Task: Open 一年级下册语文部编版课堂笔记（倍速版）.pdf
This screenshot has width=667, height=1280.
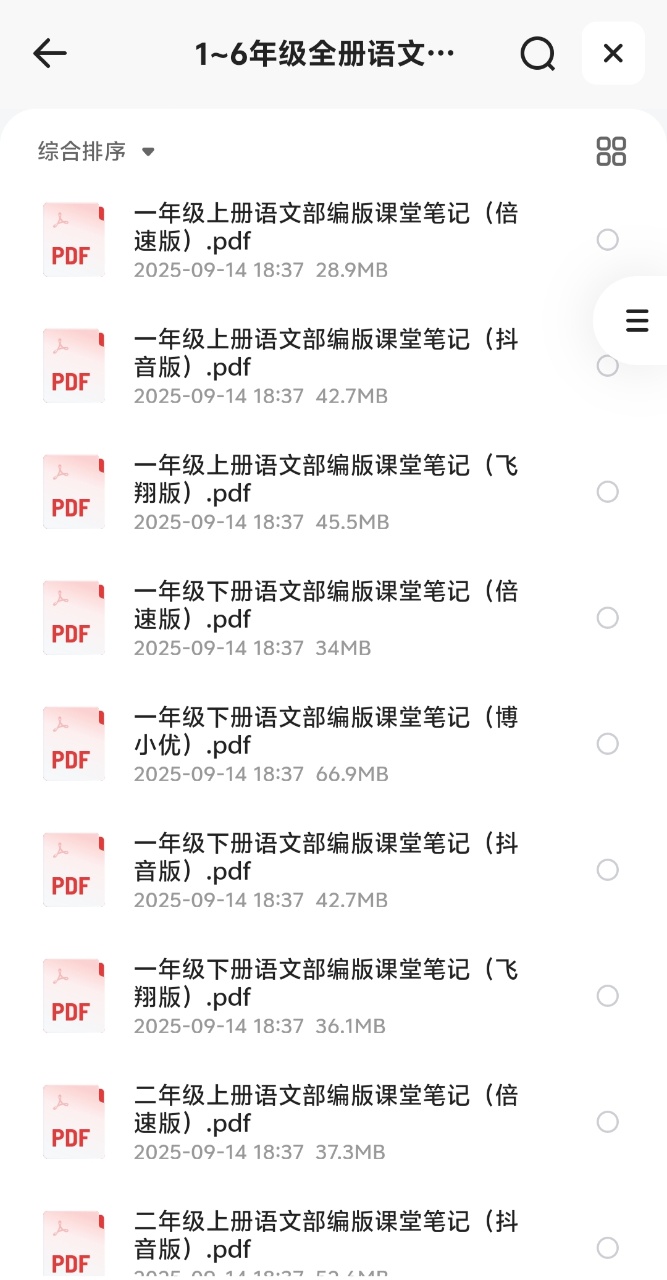Action: 326,606
